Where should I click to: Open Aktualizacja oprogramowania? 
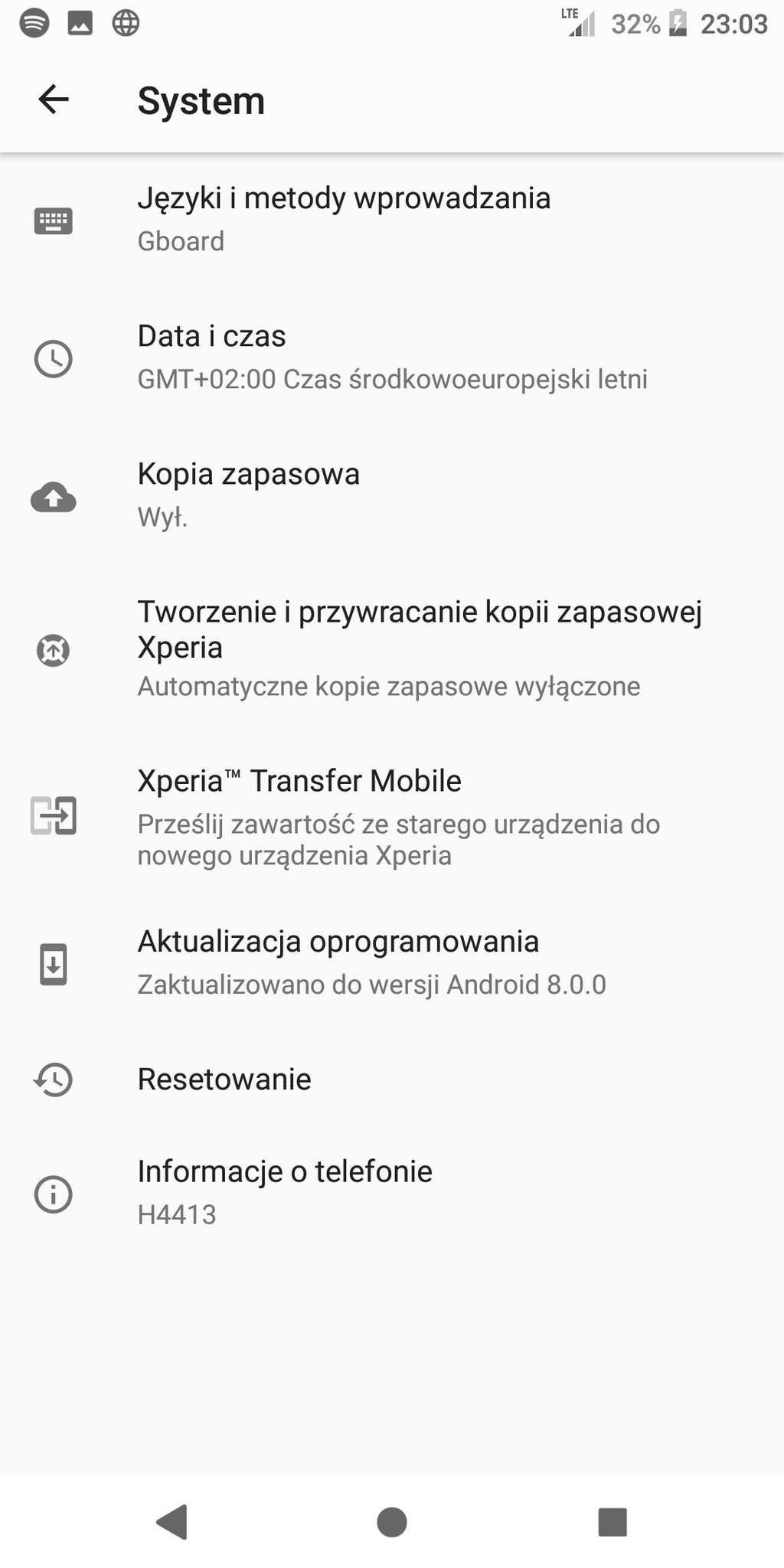[392, 963]
